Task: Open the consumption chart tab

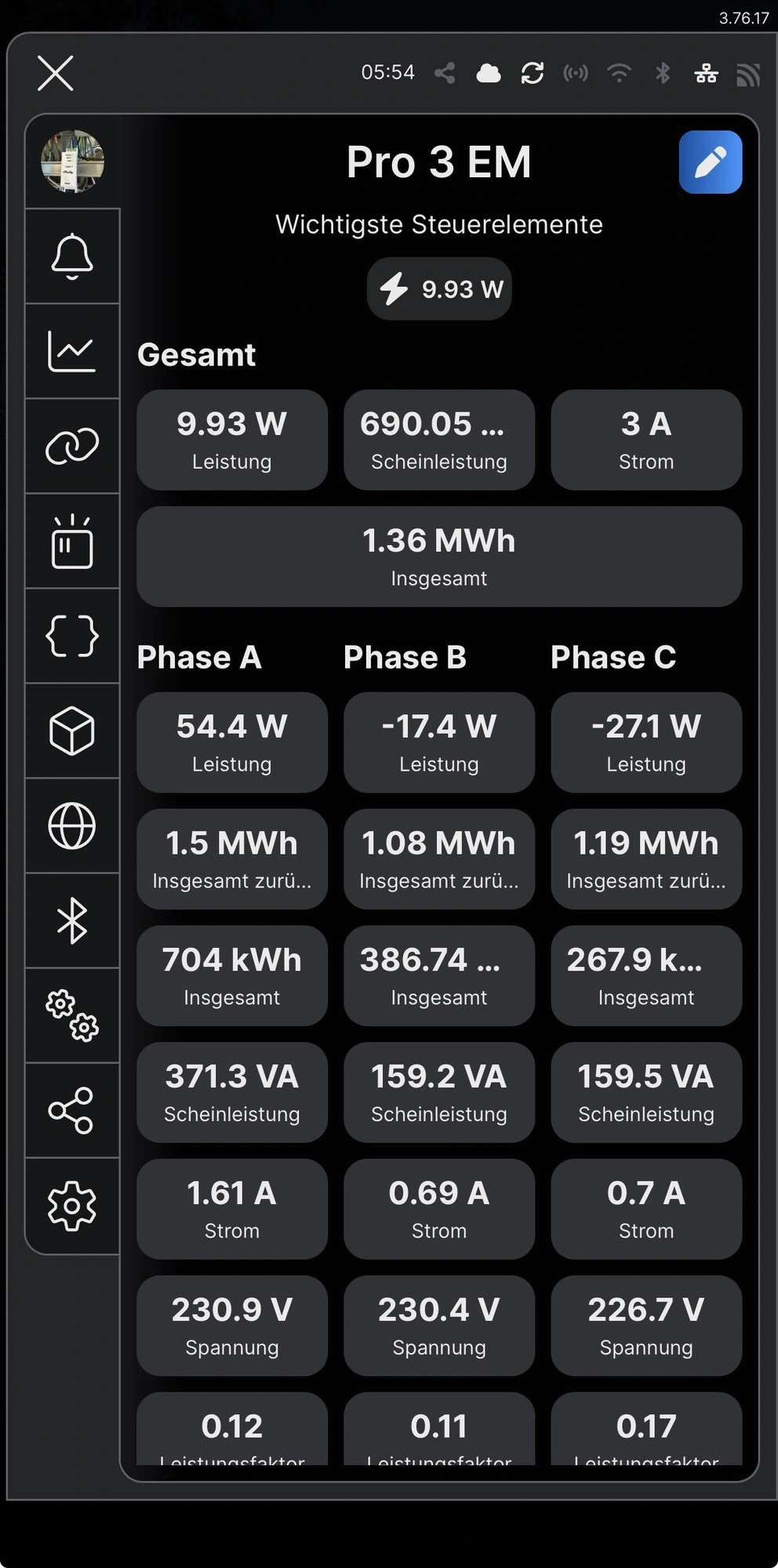Action: (72, 351)
